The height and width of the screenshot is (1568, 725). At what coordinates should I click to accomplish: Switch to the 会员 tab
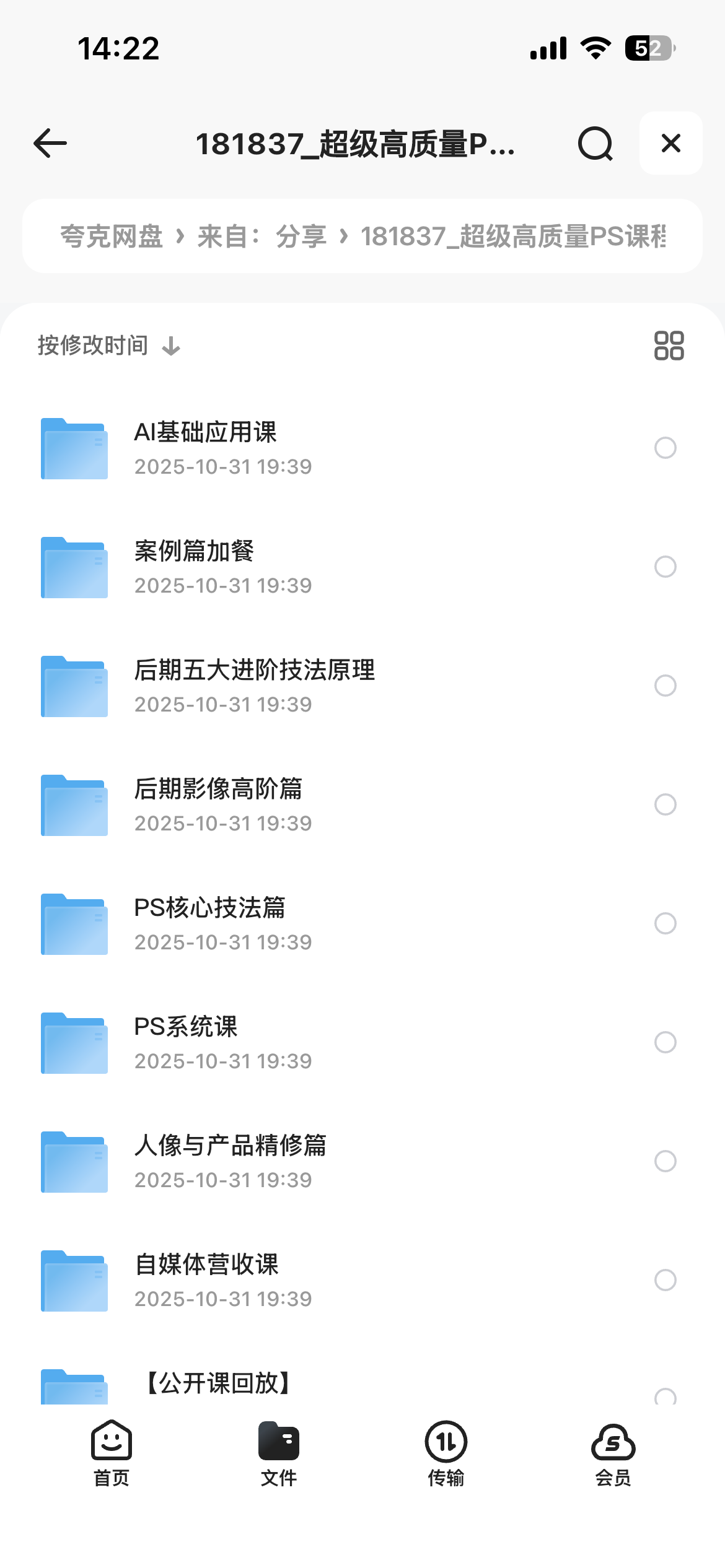pyautogui.click(x=613, y=1453)
